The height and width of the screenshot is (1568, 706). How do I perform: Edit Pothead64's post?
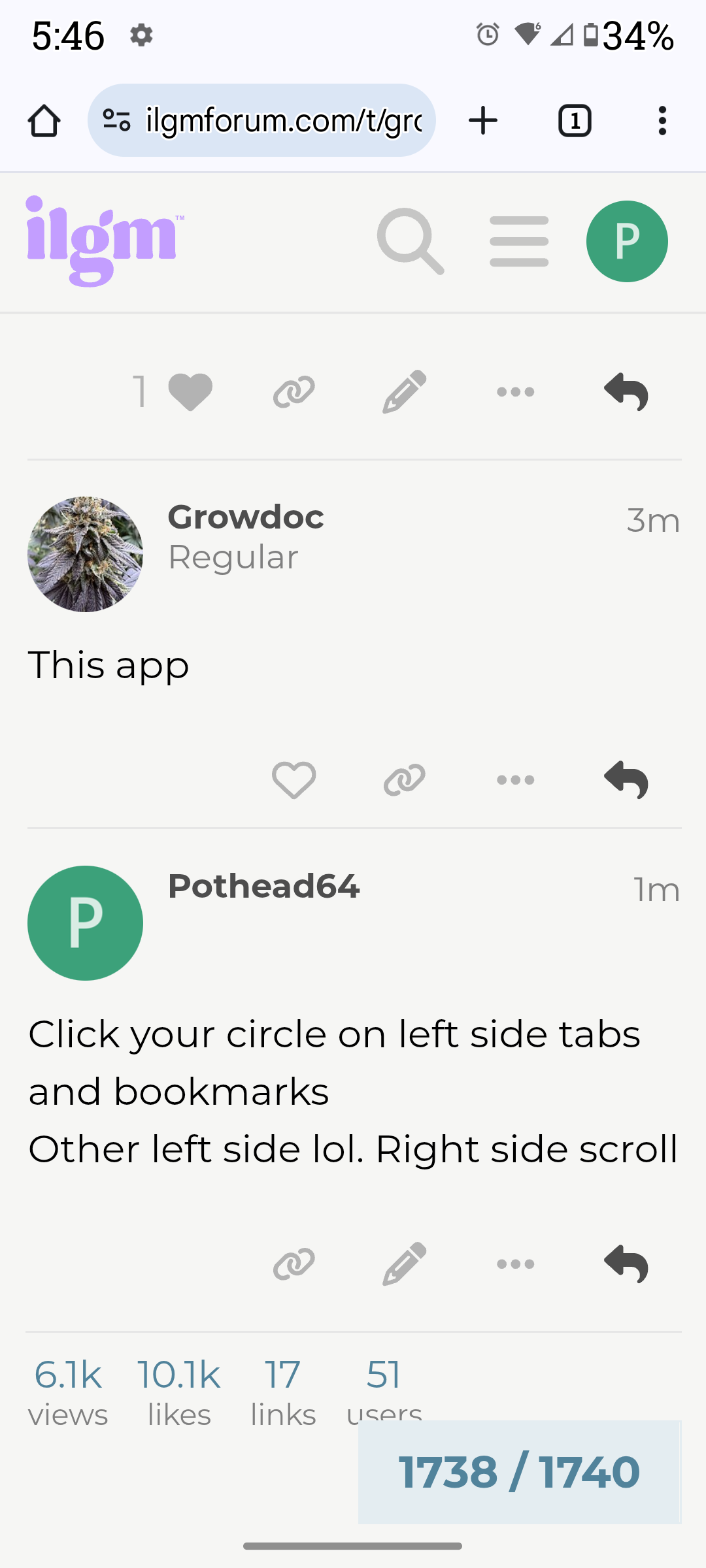(x=405, y=1264)
